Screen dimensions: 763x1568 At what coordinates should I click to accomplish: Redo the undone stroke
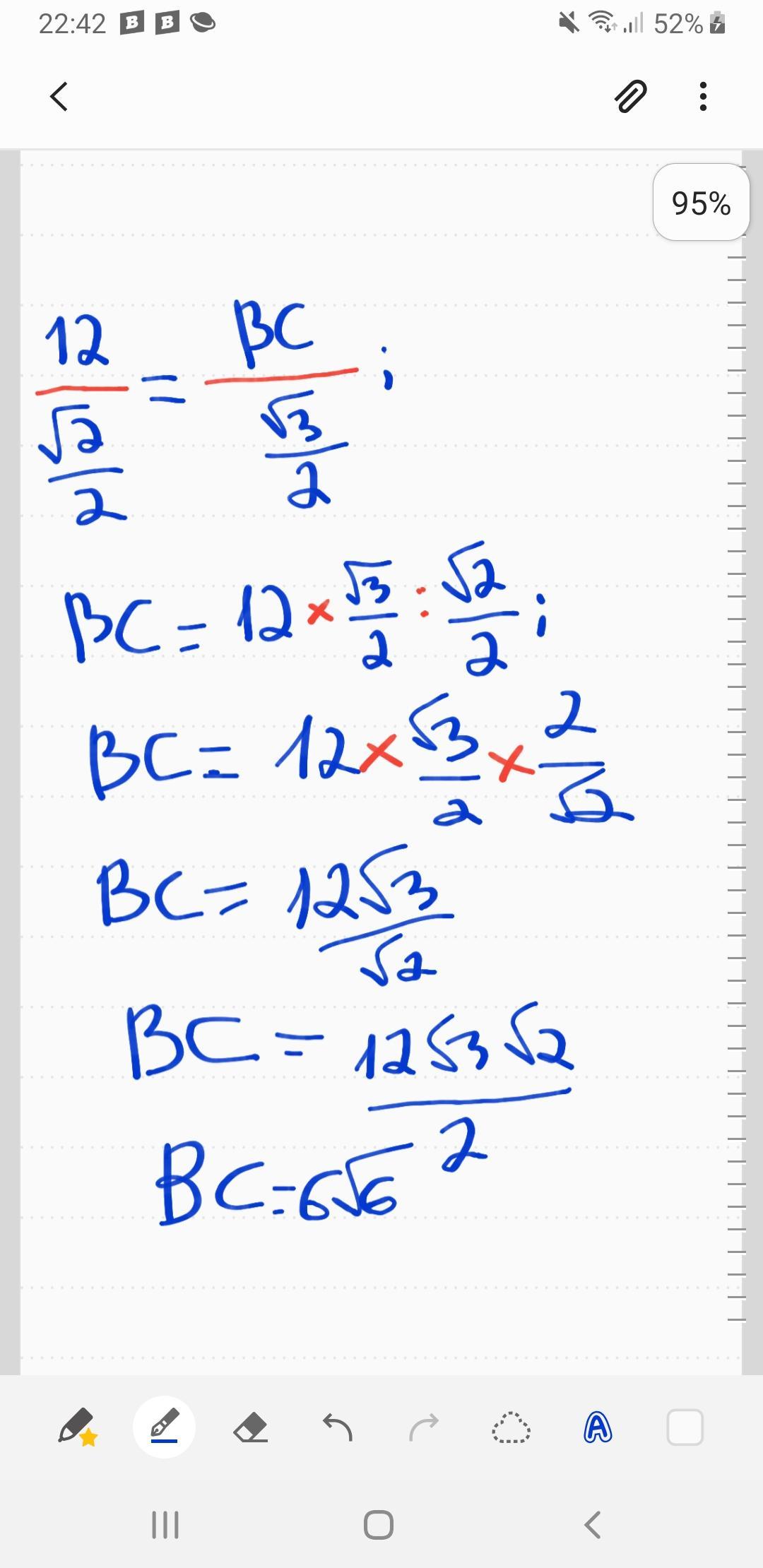(424, 1427)
